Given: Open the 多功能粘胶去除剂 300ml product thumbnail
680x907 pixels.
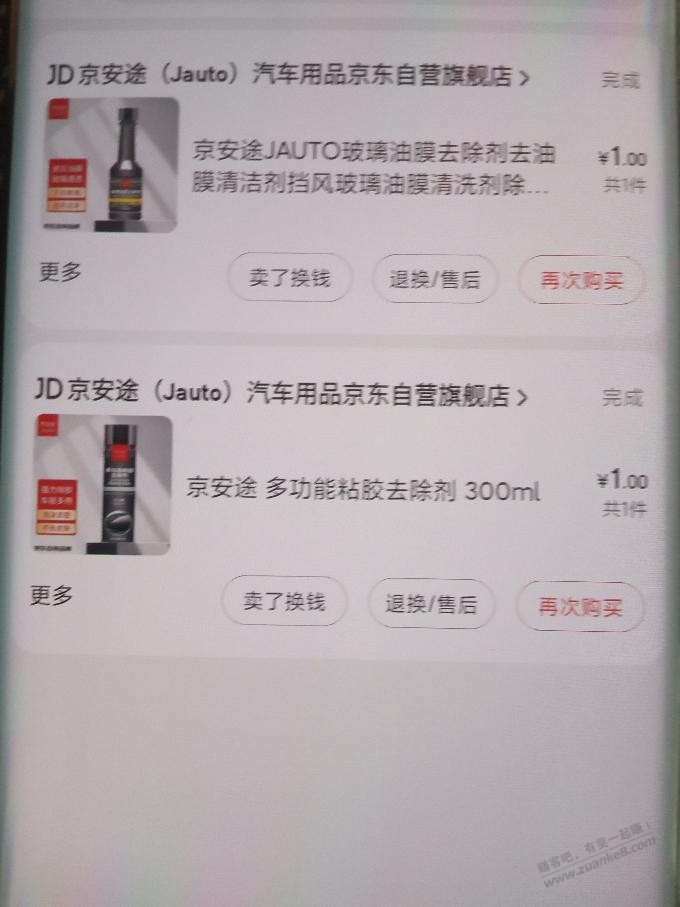Looking at the screenshot, I should pos(103,485).
